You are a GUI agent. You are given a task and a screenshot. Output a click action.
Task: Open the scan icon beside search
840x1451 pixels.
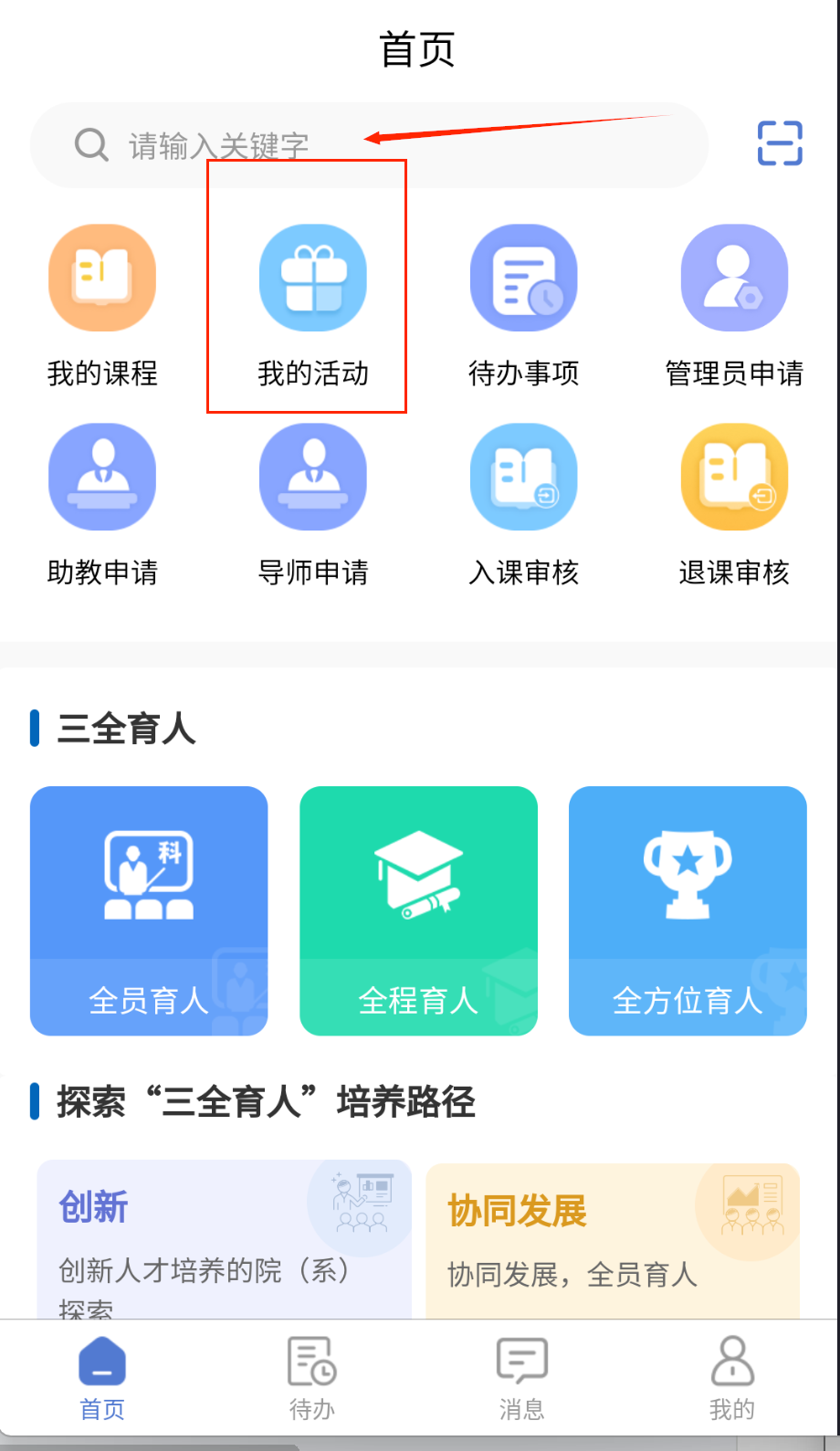tap(780, 143)
